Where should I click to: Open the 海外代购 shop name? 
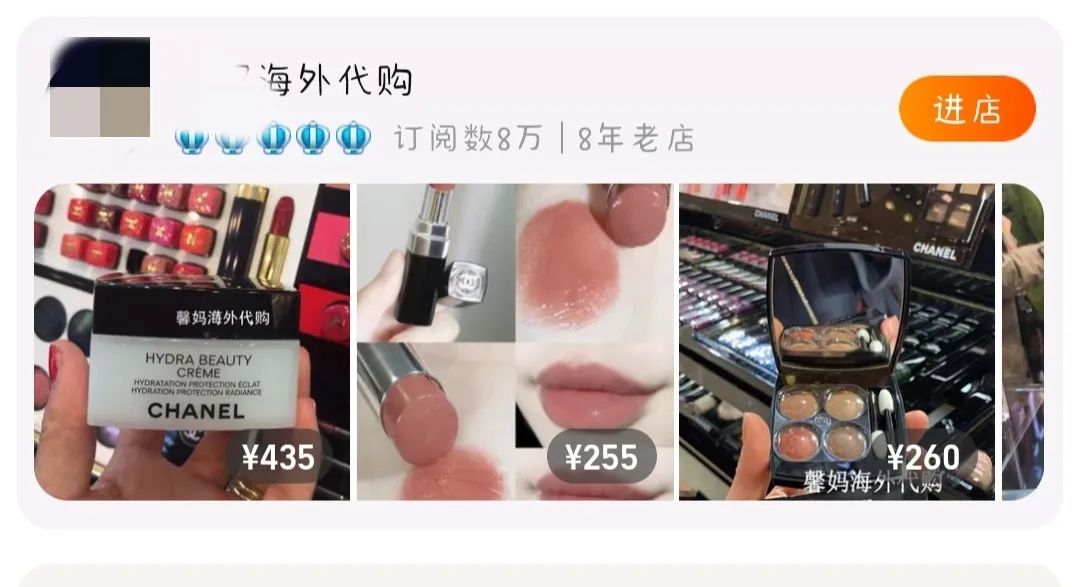click(x=320, y=80)
